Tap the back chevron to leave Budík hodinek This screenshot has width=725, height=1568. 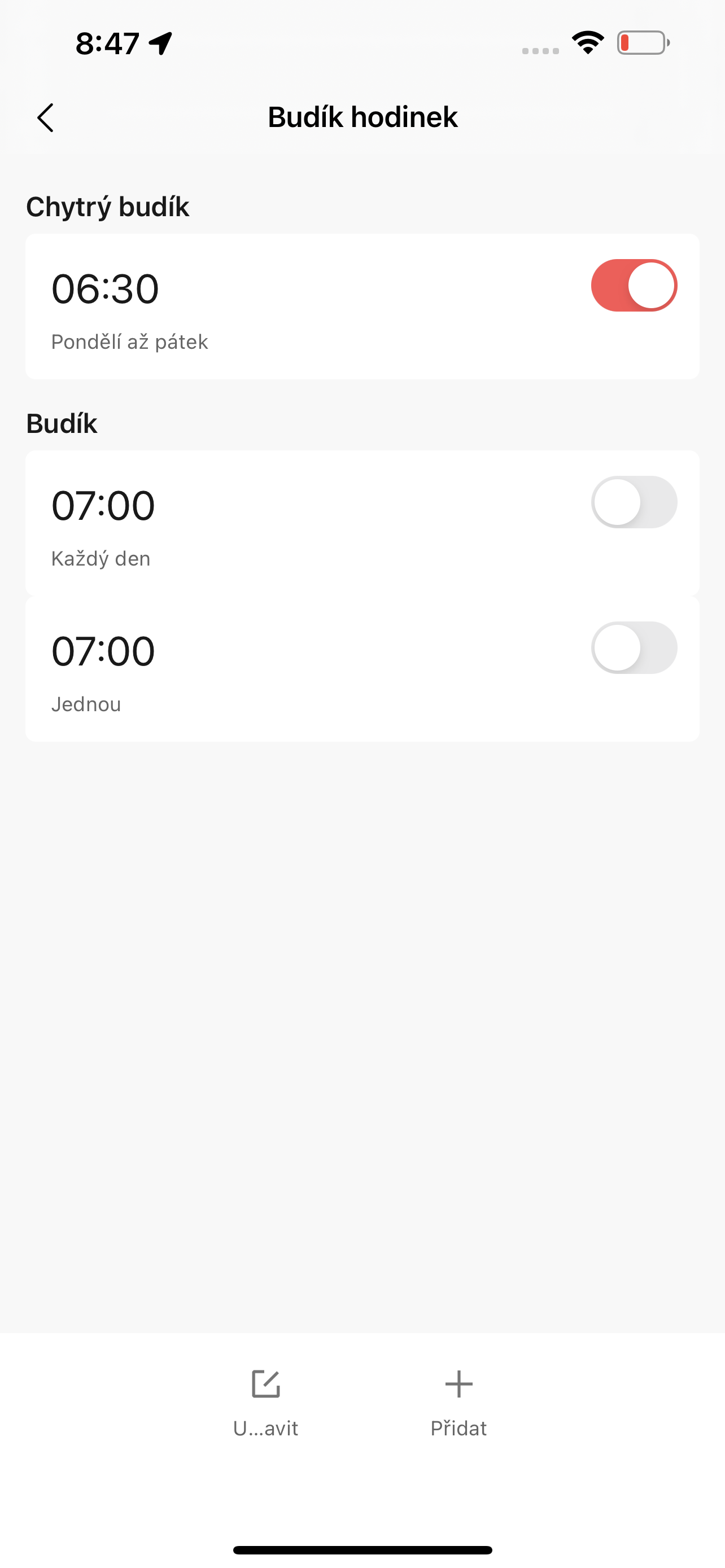pyautogui.click(x=46, y=117)
